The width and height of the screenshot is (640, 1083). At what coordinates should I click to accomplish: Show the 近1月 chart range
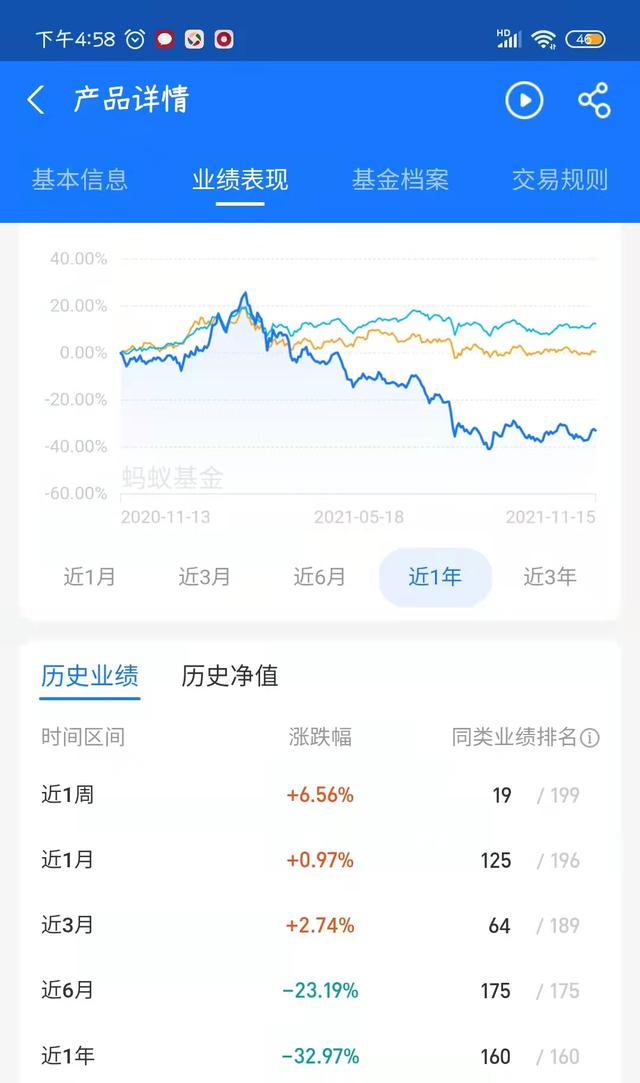(90, 577)
